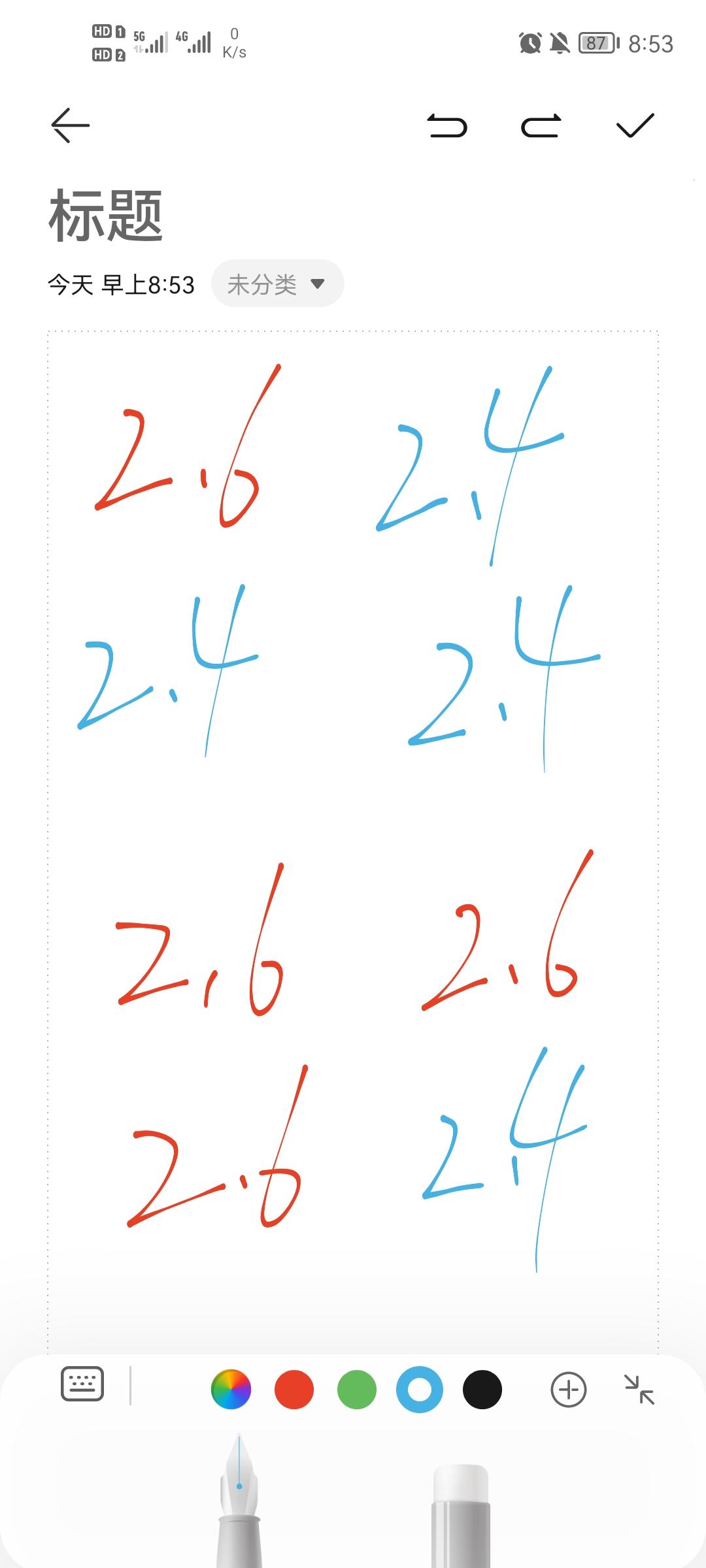Switch to keyboard input mode
The height and width of the screenshot is (1568, 706).
point(82,1383)
